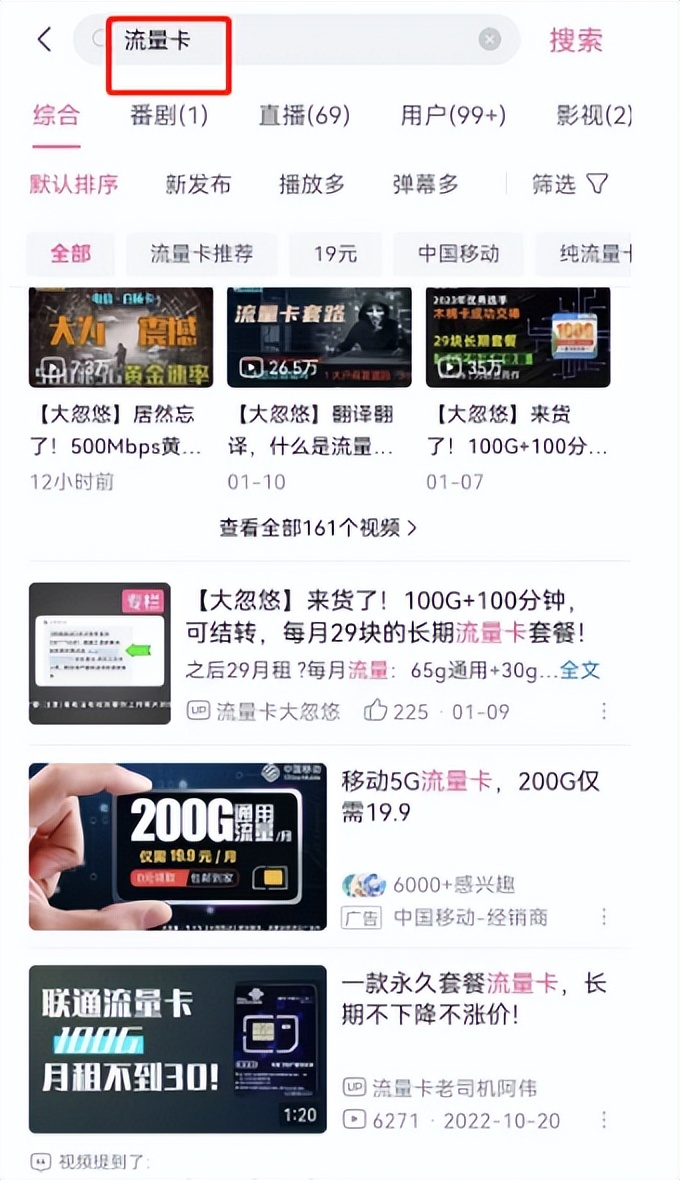This screenshot has width=680, height=1180.
Task: Open more options for 中国移动 ad
Action: 604,918
